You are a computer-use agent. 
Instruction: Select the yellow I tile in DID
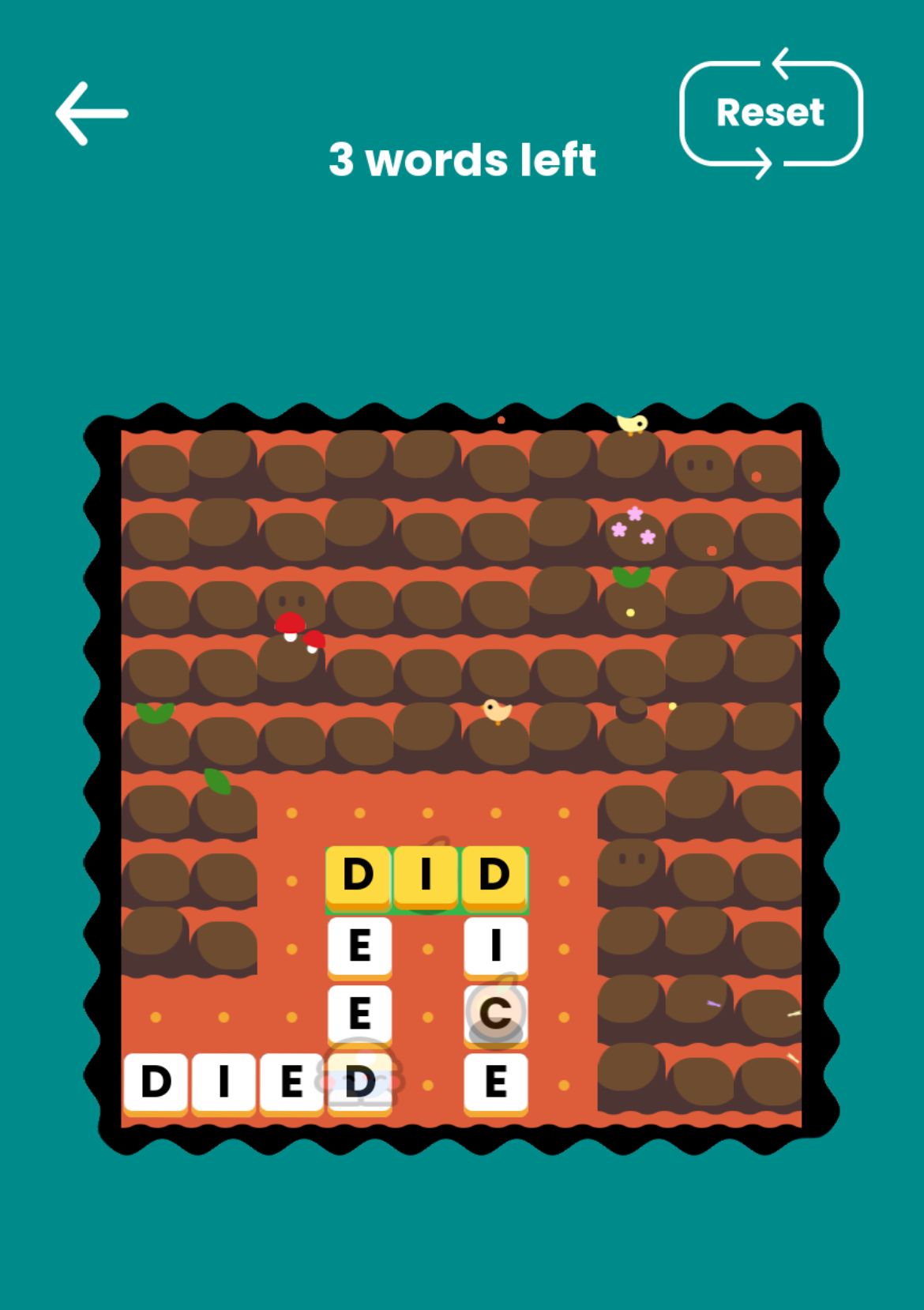426,875
